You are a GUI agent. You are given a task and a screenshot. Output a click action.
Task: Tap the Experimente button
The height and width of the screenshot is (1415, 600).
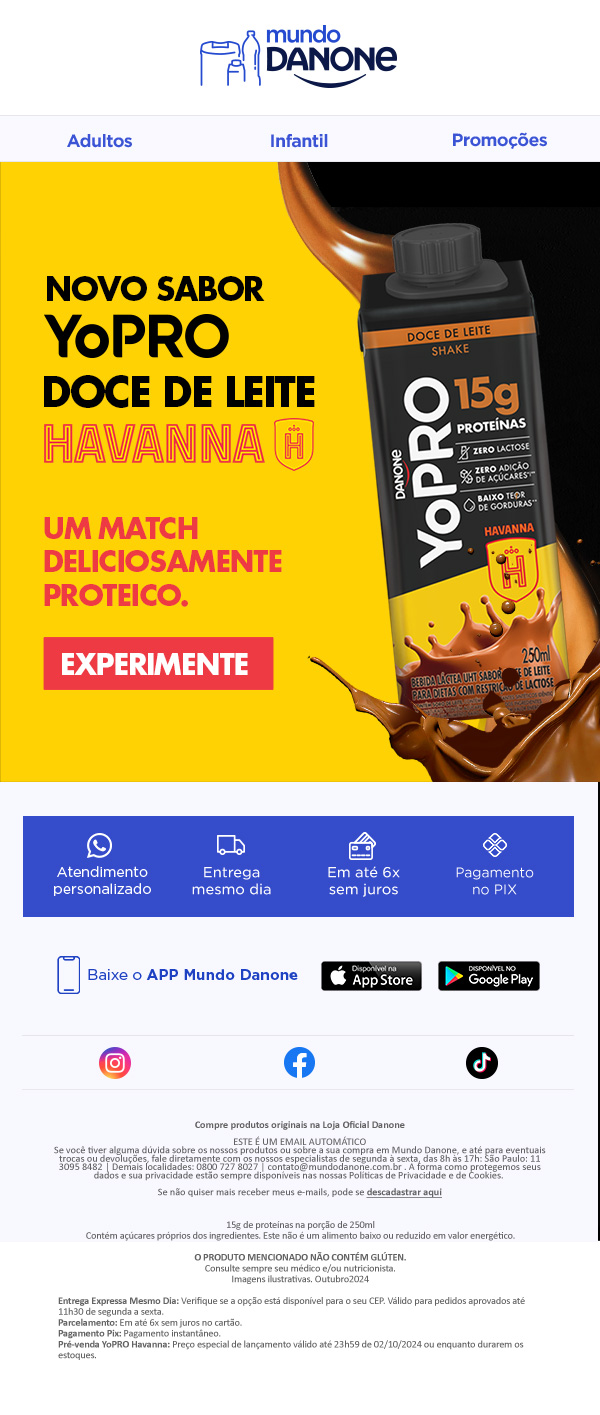(x=158, y=664)
